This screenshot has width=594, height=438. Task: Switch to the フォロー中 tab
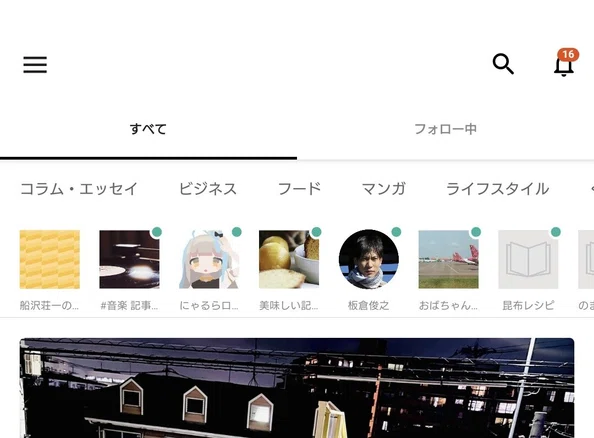point(446,129)
